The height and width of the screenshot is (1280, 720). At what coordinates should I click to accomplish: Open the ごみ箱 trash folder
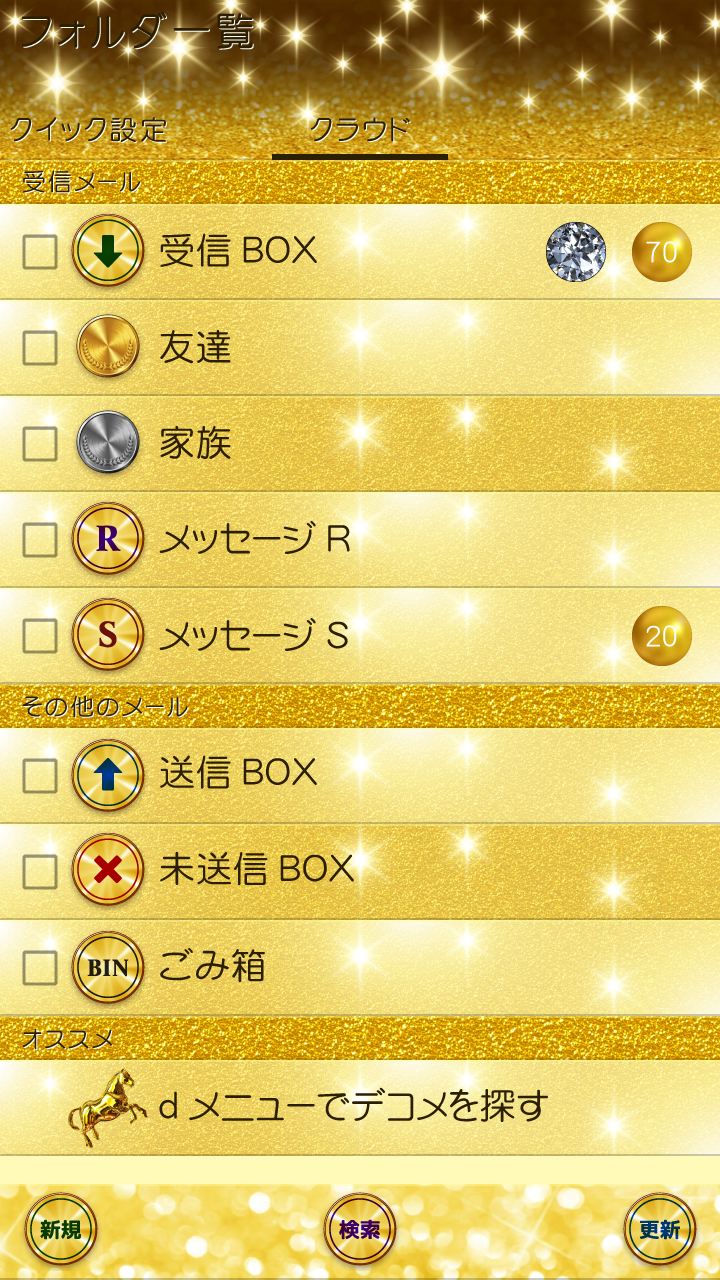tap(212, 966)
